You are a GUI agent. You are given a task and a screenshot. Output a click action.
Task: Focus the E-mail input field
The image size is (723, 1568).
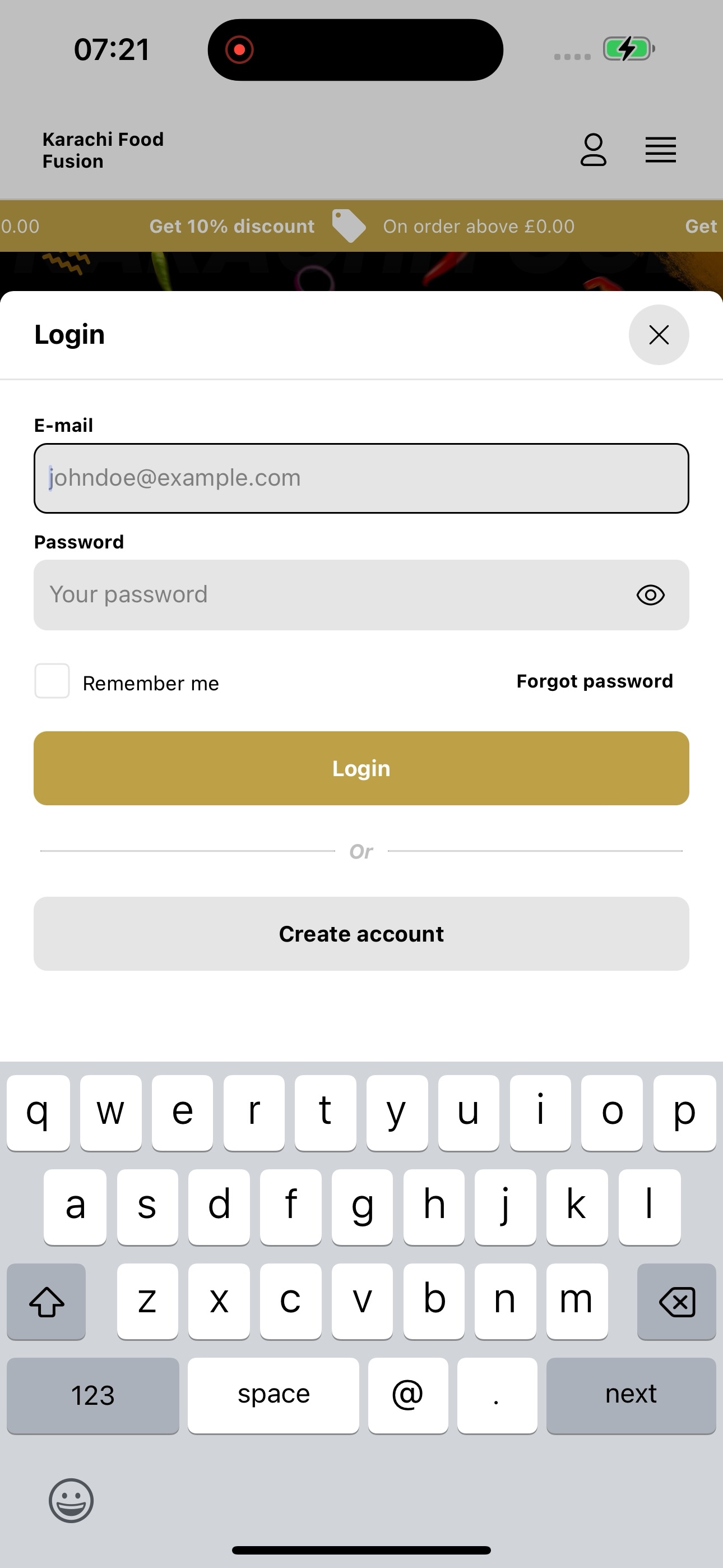[361, 478]
